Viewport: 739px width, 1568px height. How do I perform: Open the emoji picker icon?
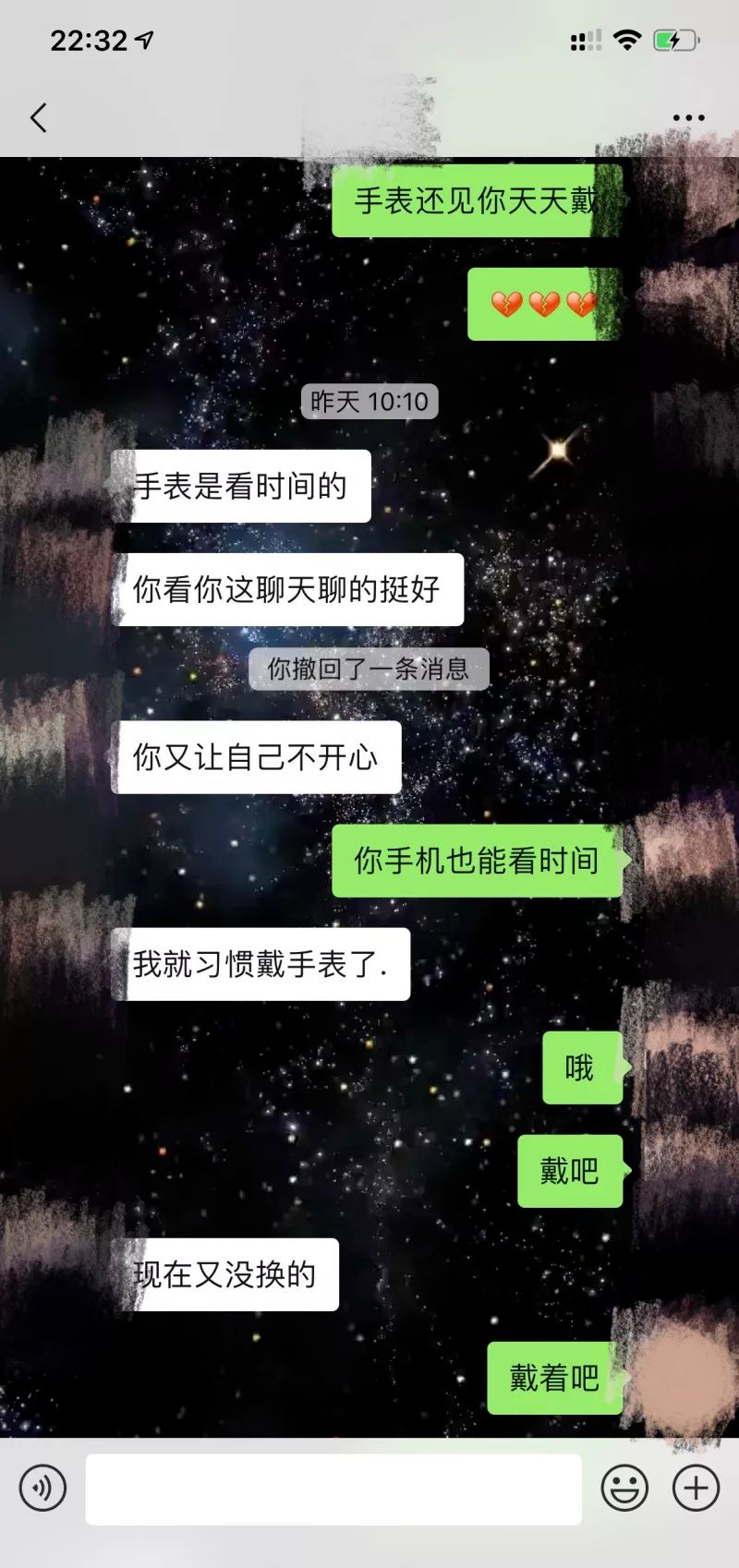coord(625,1487)
